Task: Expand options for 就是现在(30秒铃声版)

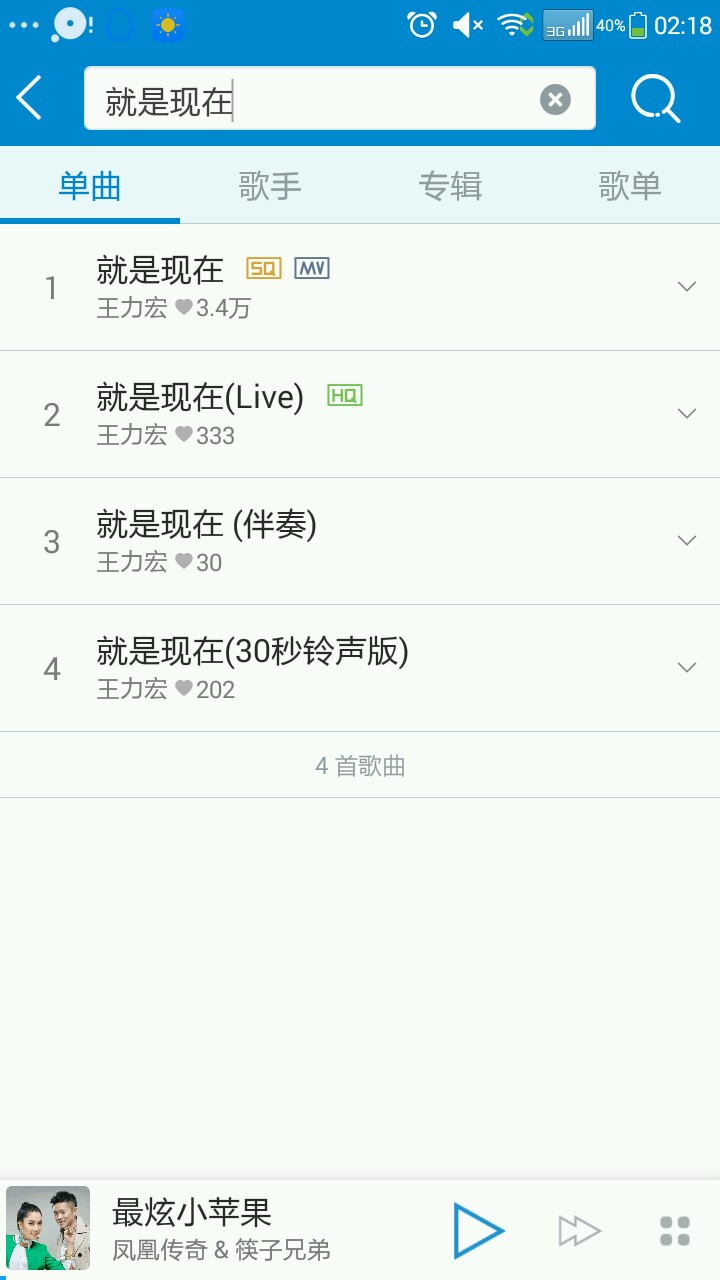Action: click(x=686, y=668)
